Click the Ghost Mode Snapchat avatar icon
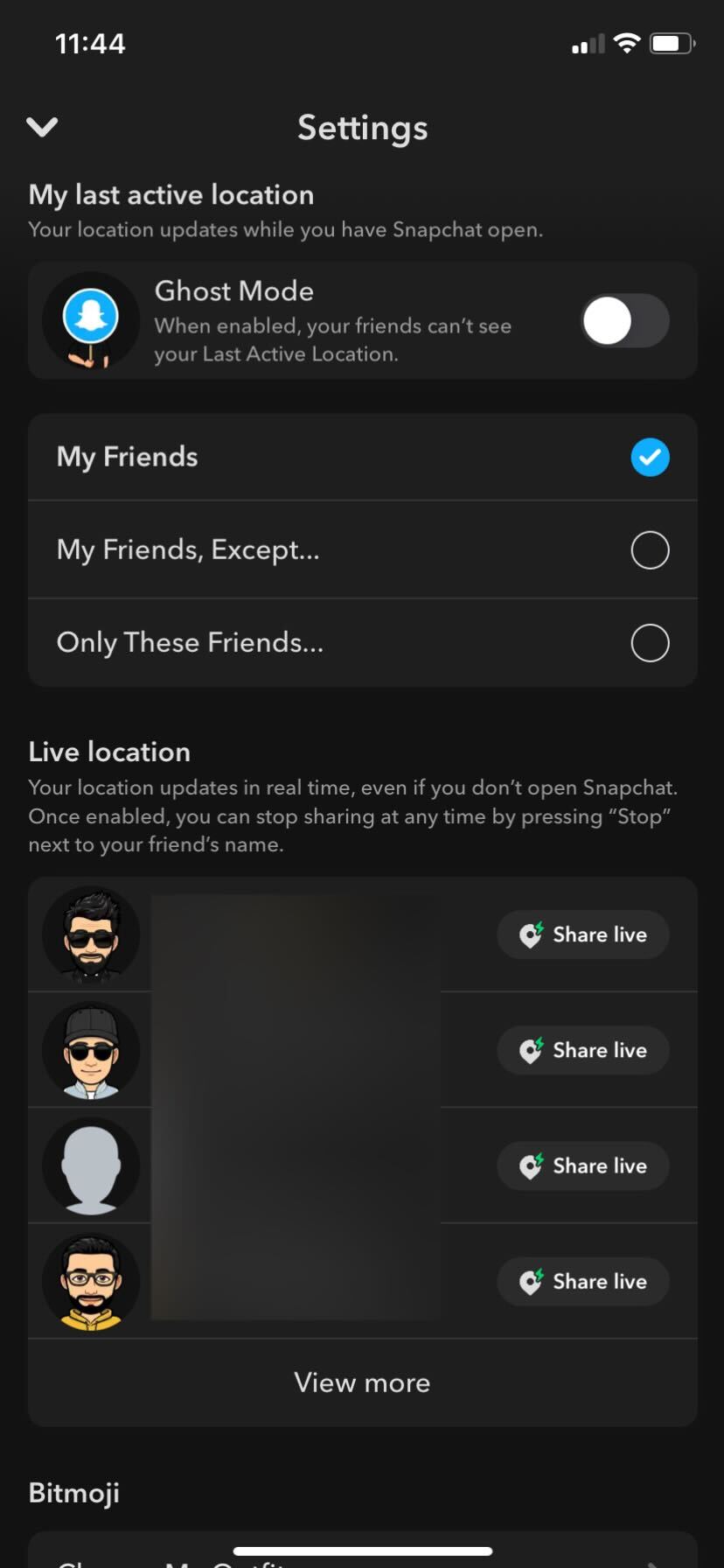This screenshot has width=724, height=1568. pyautogui.click(x=90, y=320)
